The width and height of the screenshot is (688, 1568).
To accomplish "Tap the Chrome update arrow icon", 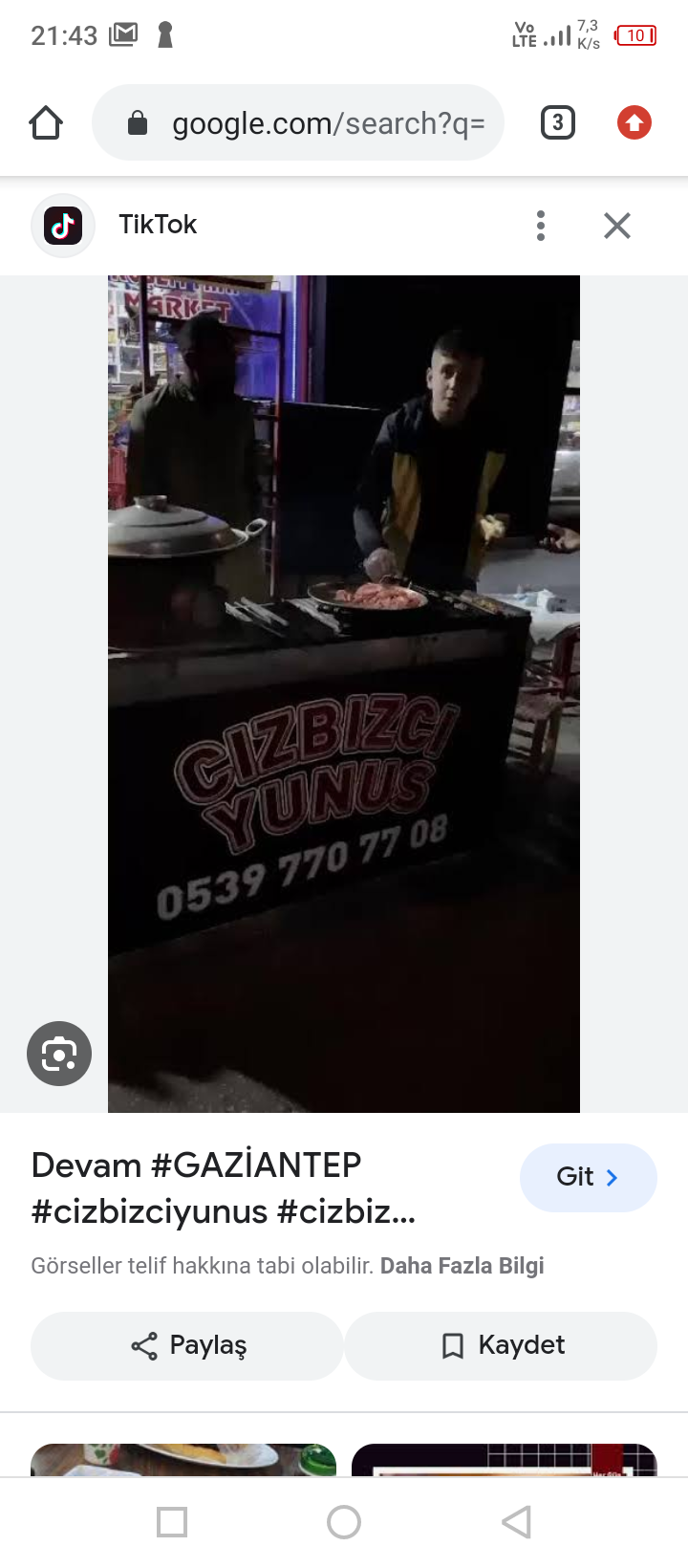I will 634,122.
